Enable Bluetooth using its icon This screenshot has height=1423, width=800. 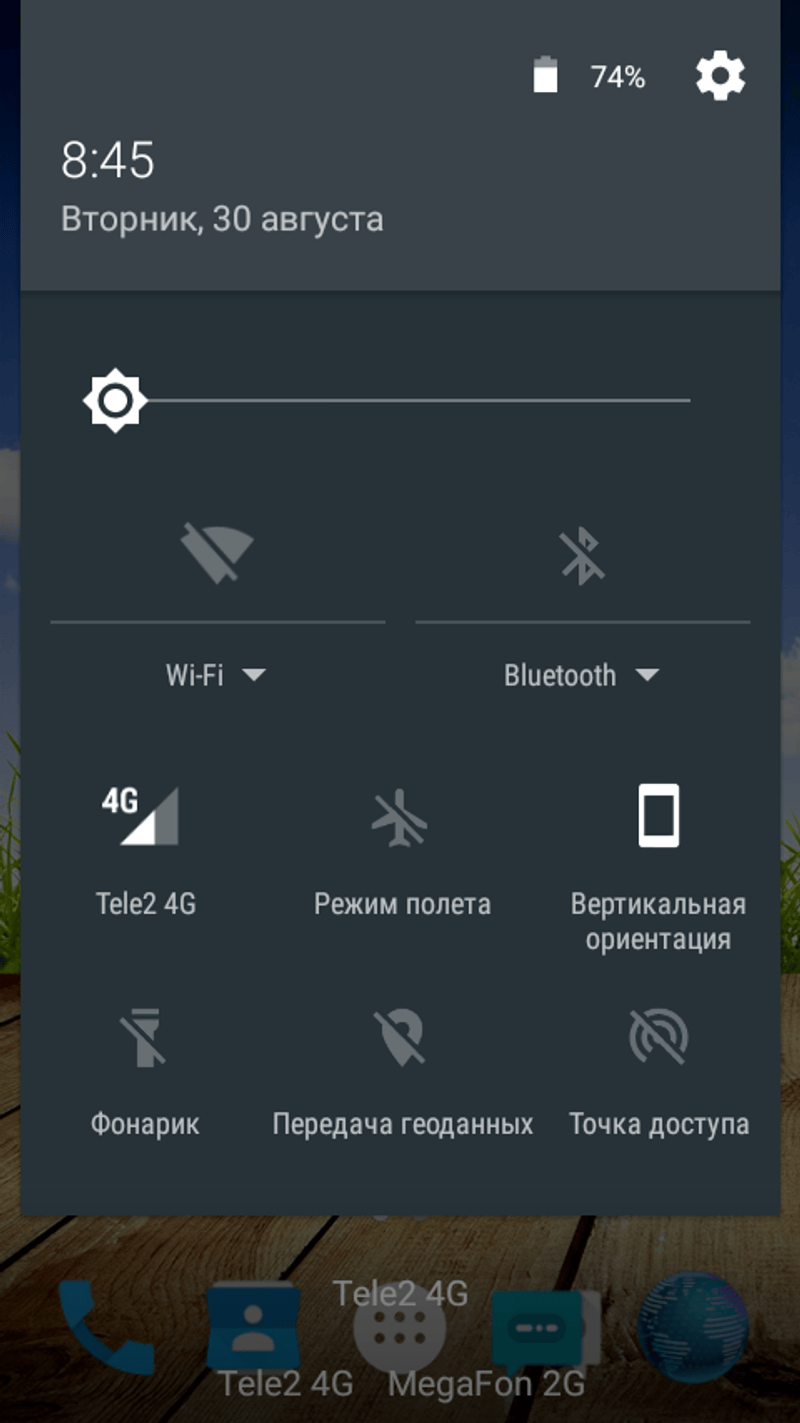[x=582, y=556]
